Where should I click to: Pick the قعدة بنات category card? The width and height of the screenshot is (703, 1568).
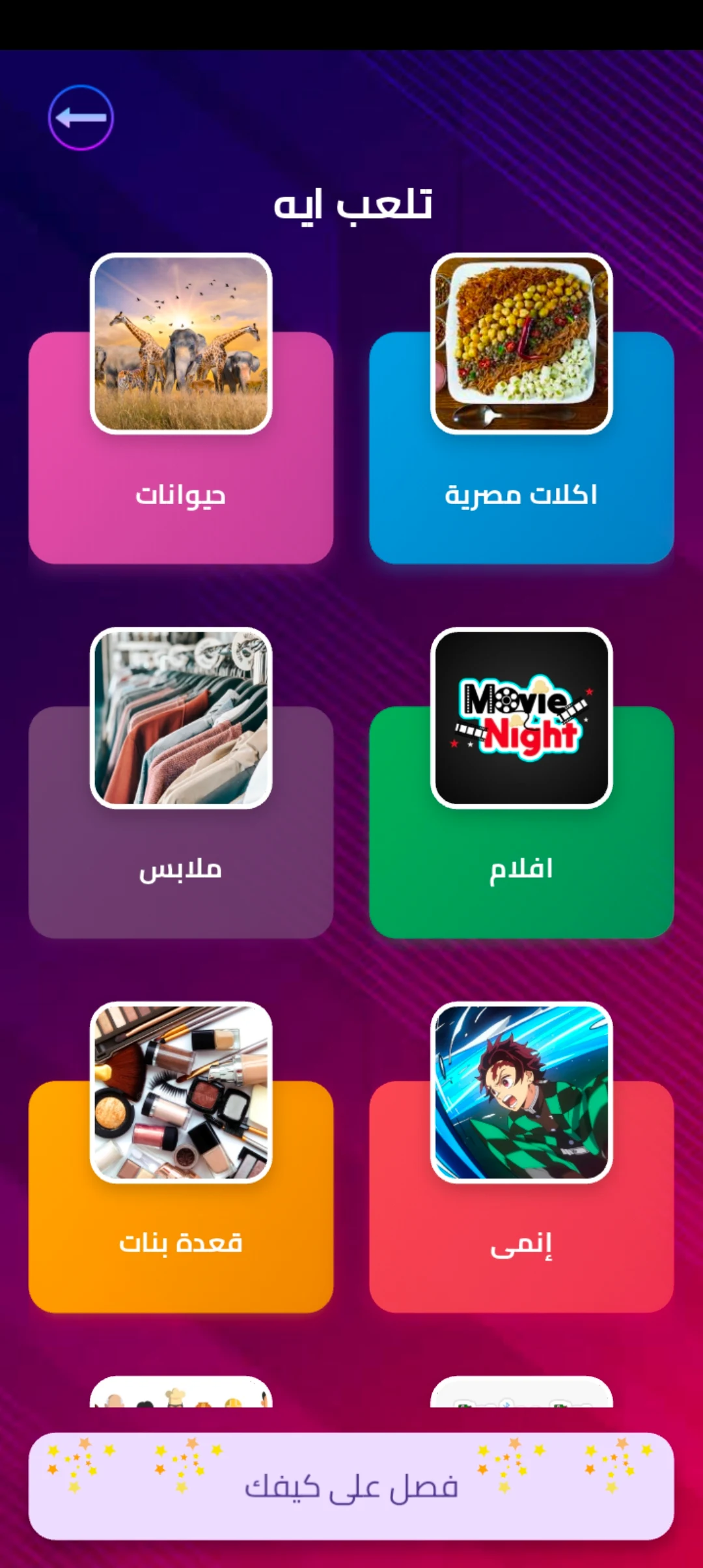pyautogui.click(x=181, y=1198)
